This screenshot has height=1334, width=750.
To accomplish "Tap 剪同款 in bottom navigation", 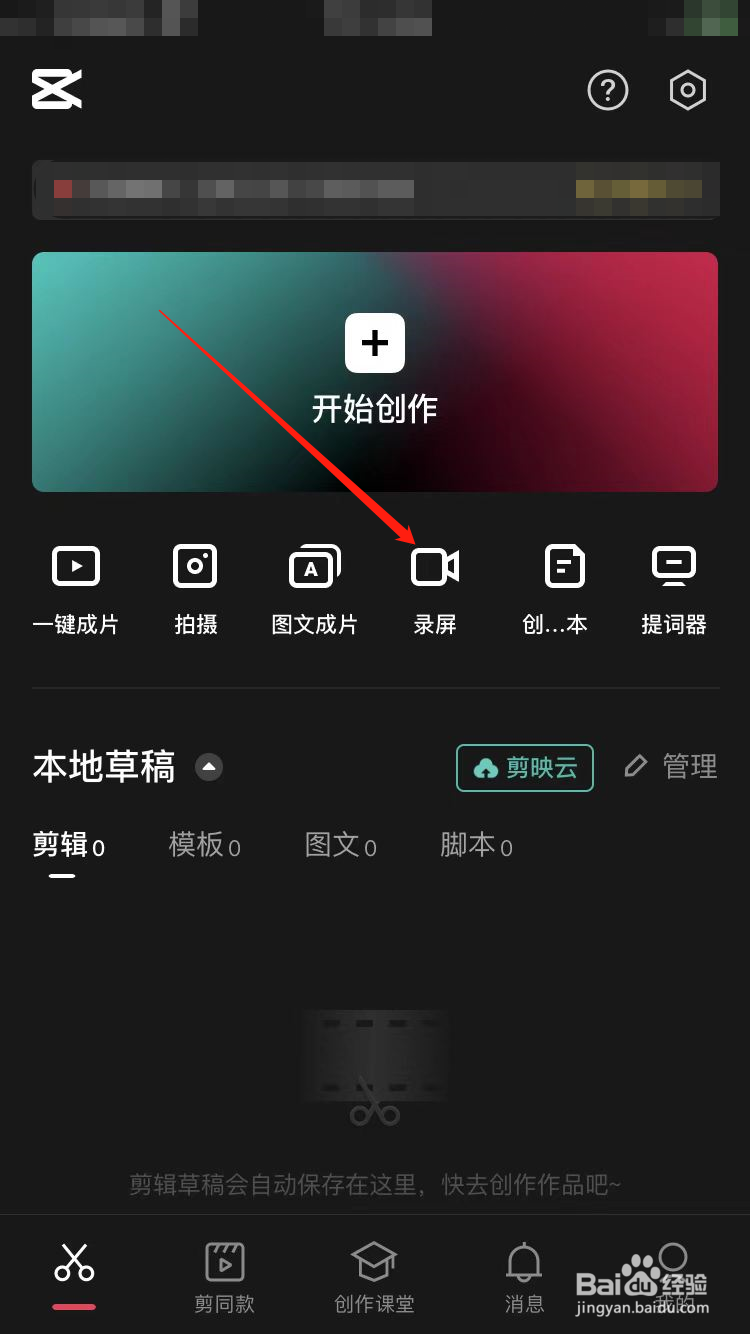I will (224, 1275).
